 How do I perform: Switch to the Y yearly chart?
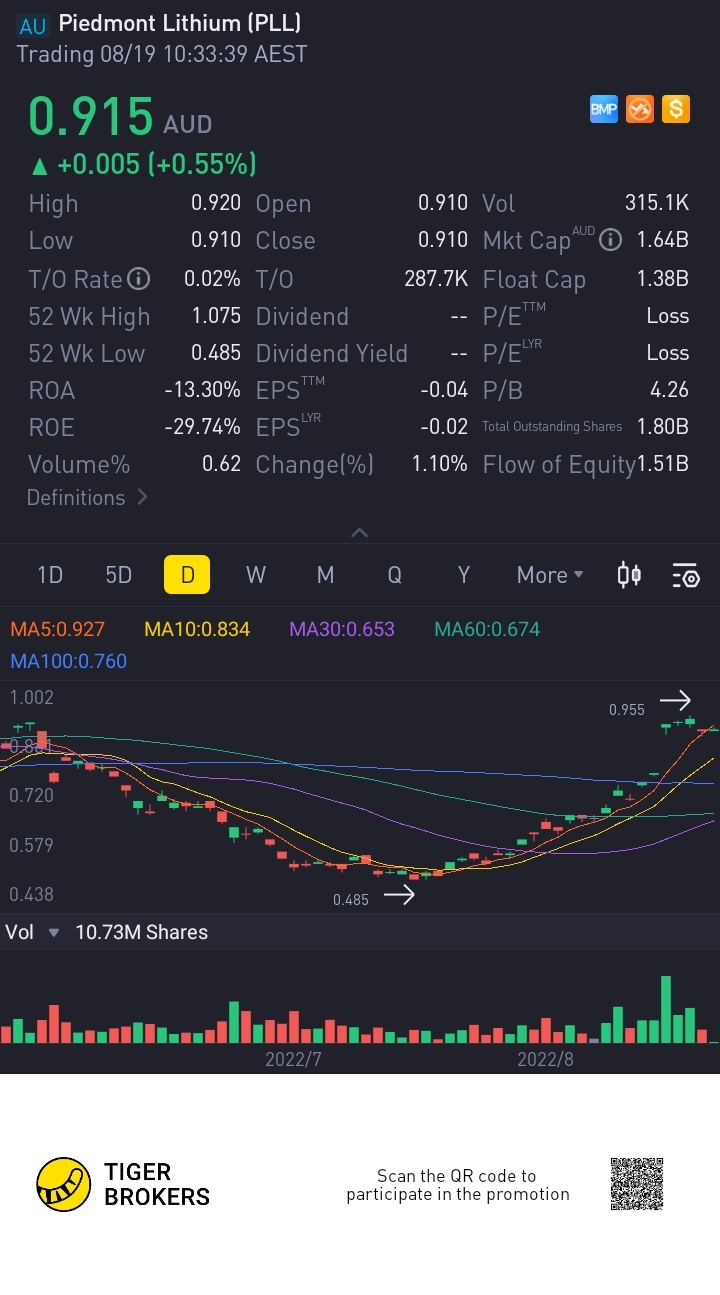click(x=463, y=575)
